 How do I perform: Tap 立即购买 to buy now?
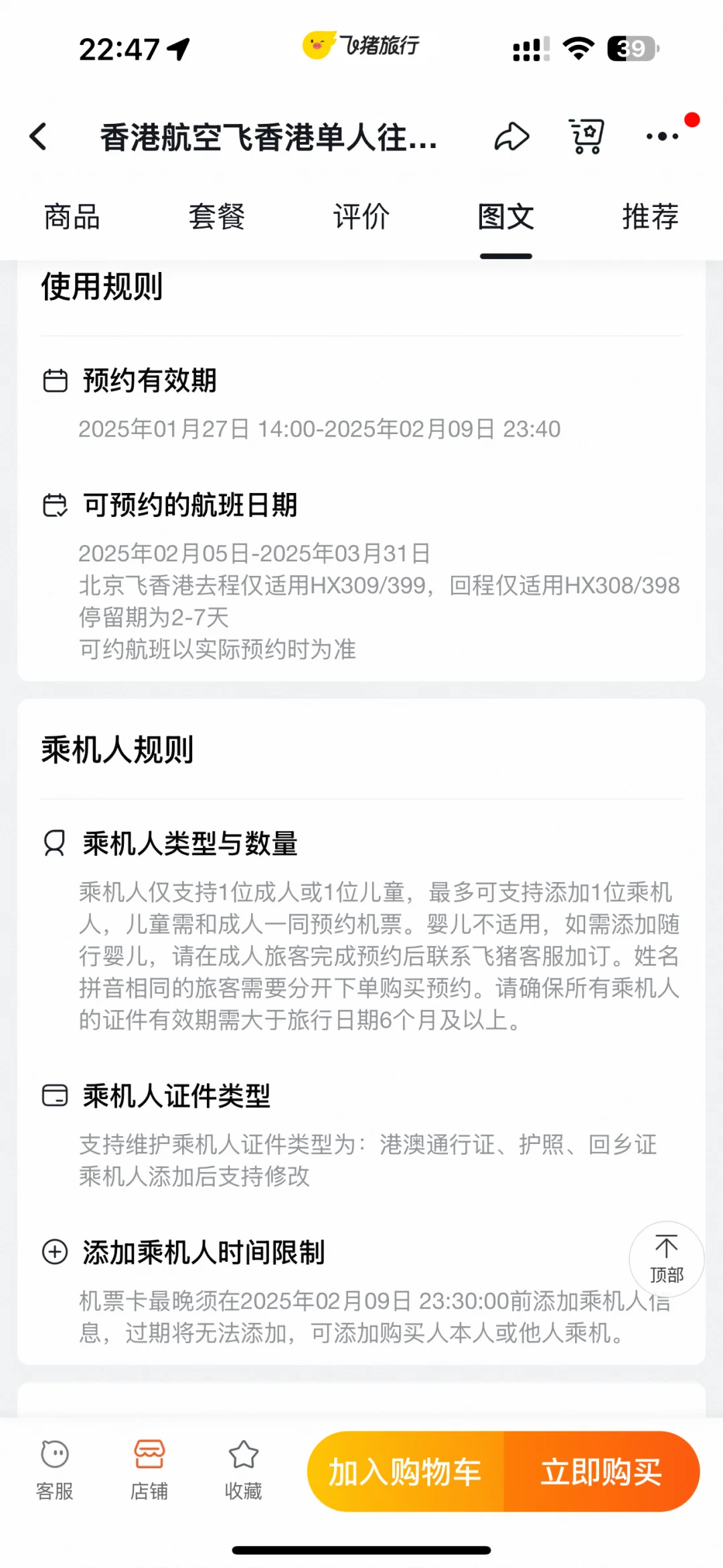pos(602,1472)
